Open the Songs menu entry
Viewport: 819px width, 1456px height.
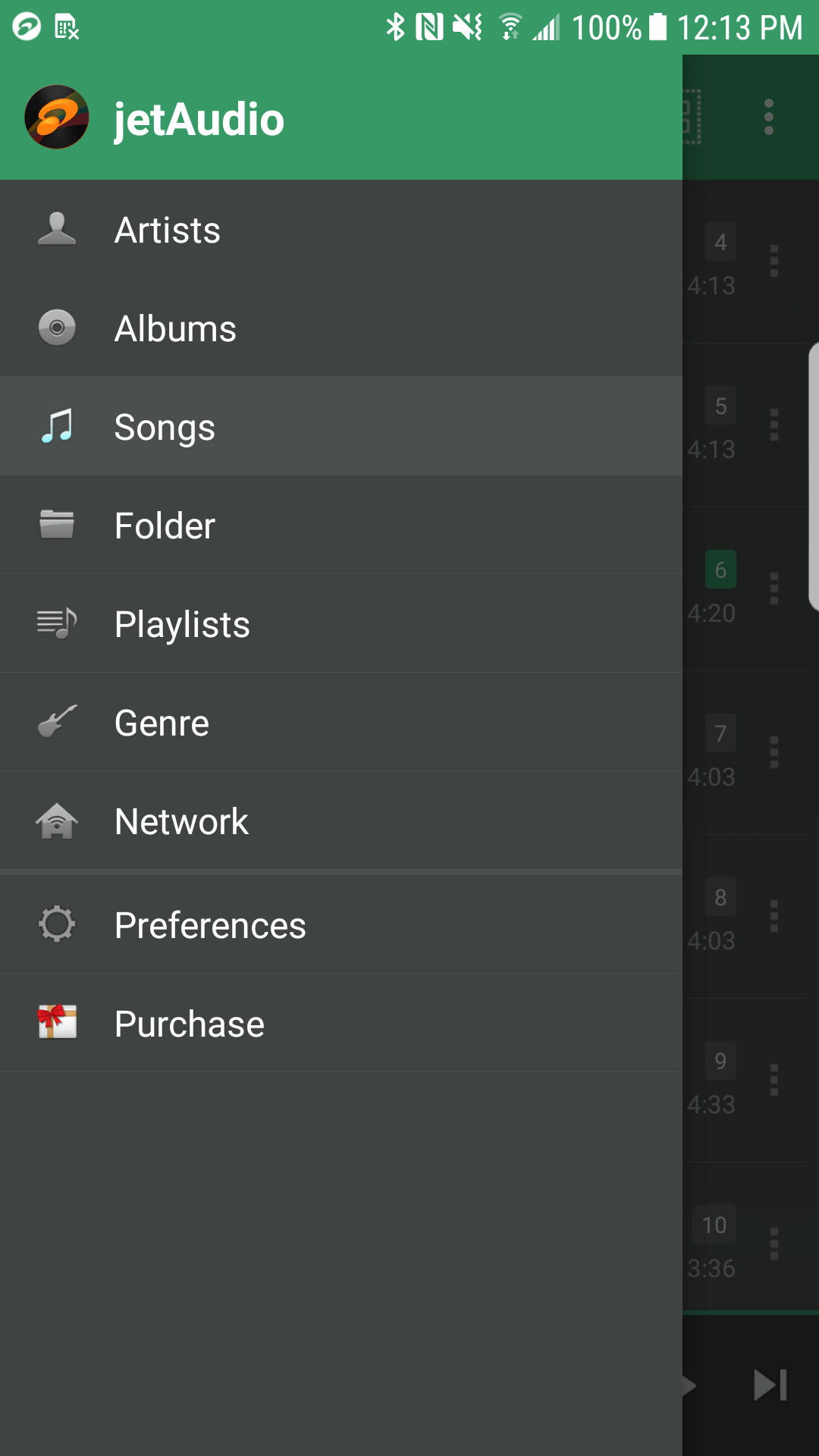164,426
